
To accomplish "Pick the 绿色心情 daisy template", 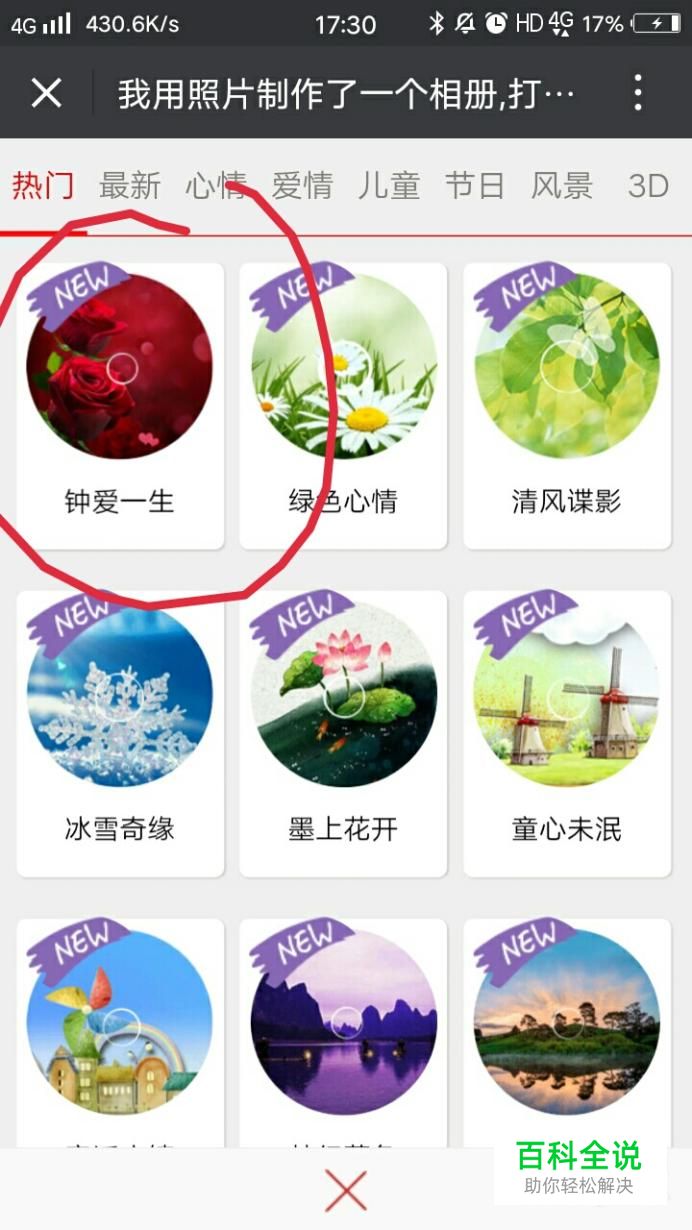I will pos(343,405).
